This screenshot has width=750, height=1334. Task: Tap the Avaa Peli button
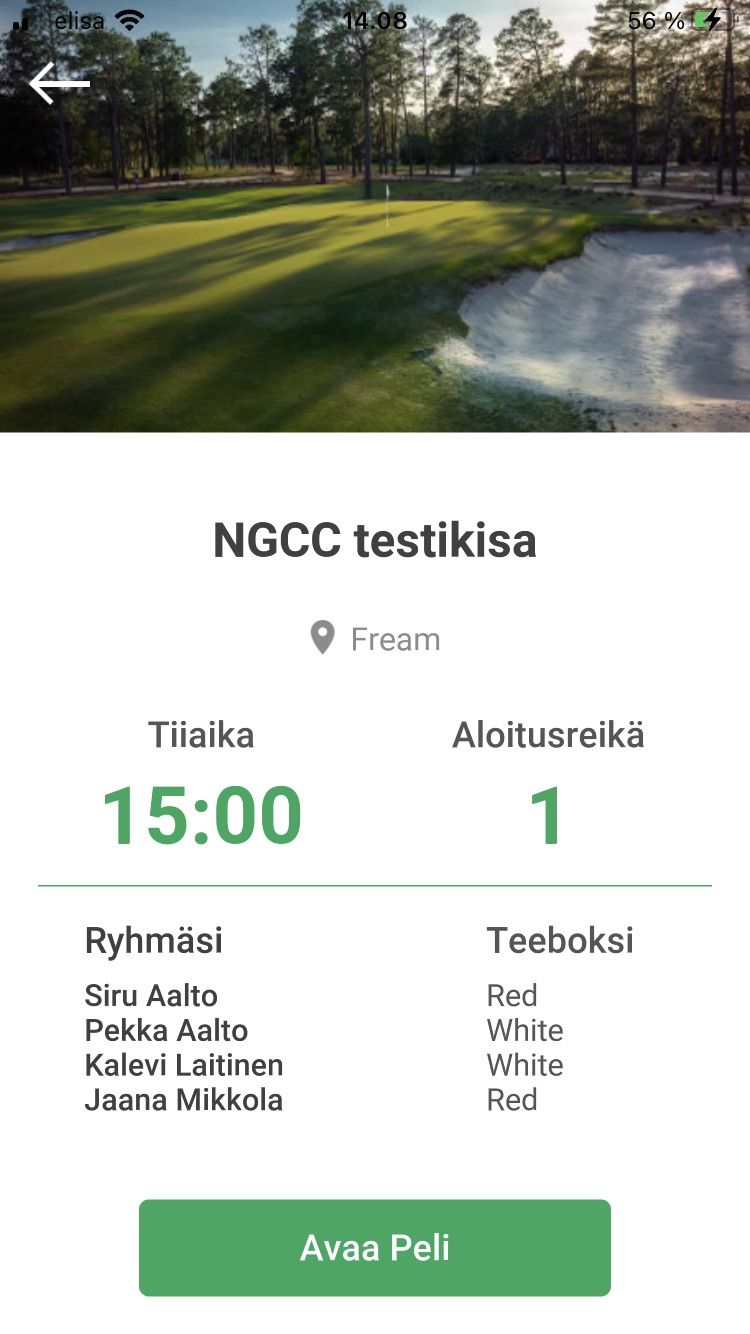click(375, 1248)
